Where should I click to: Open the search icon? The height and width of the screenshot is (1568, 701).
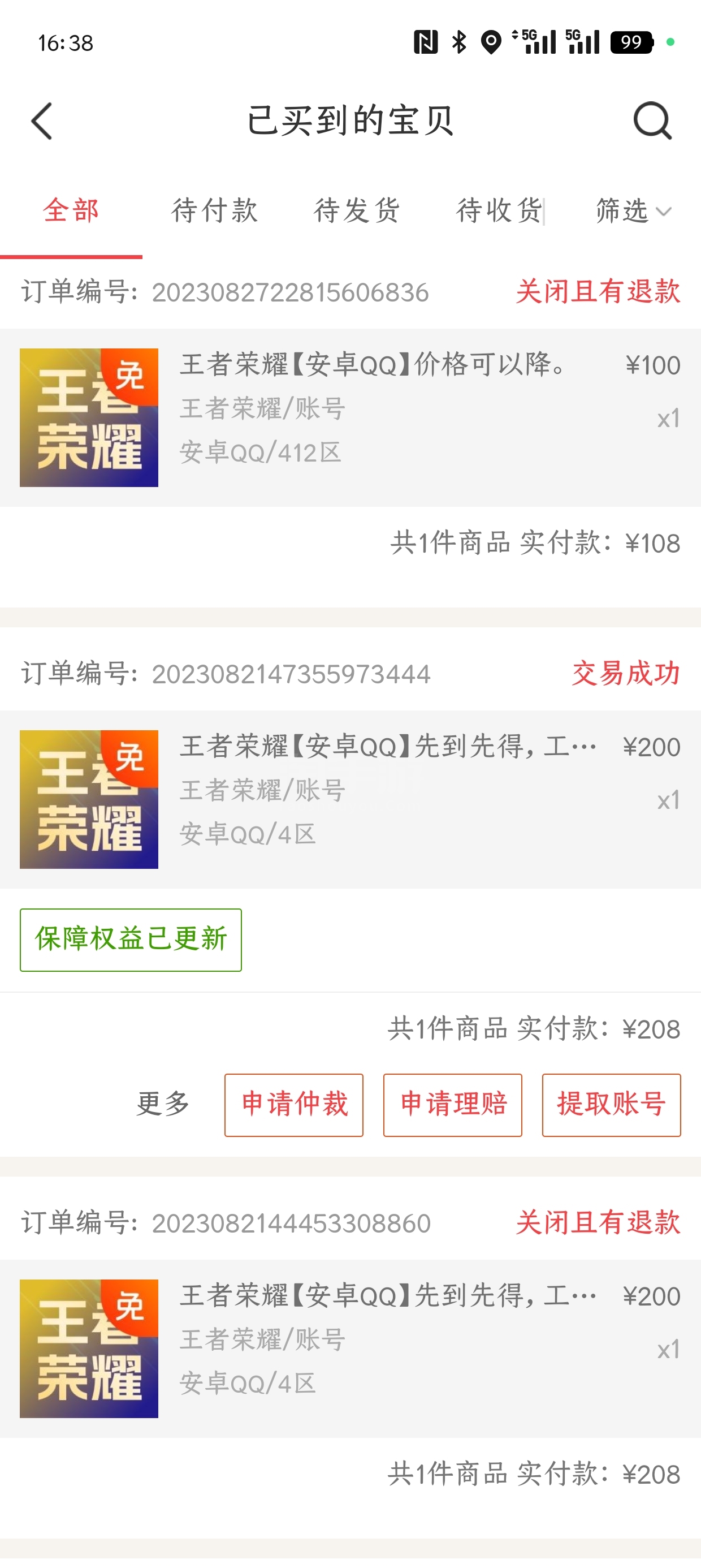click(652, 120)
